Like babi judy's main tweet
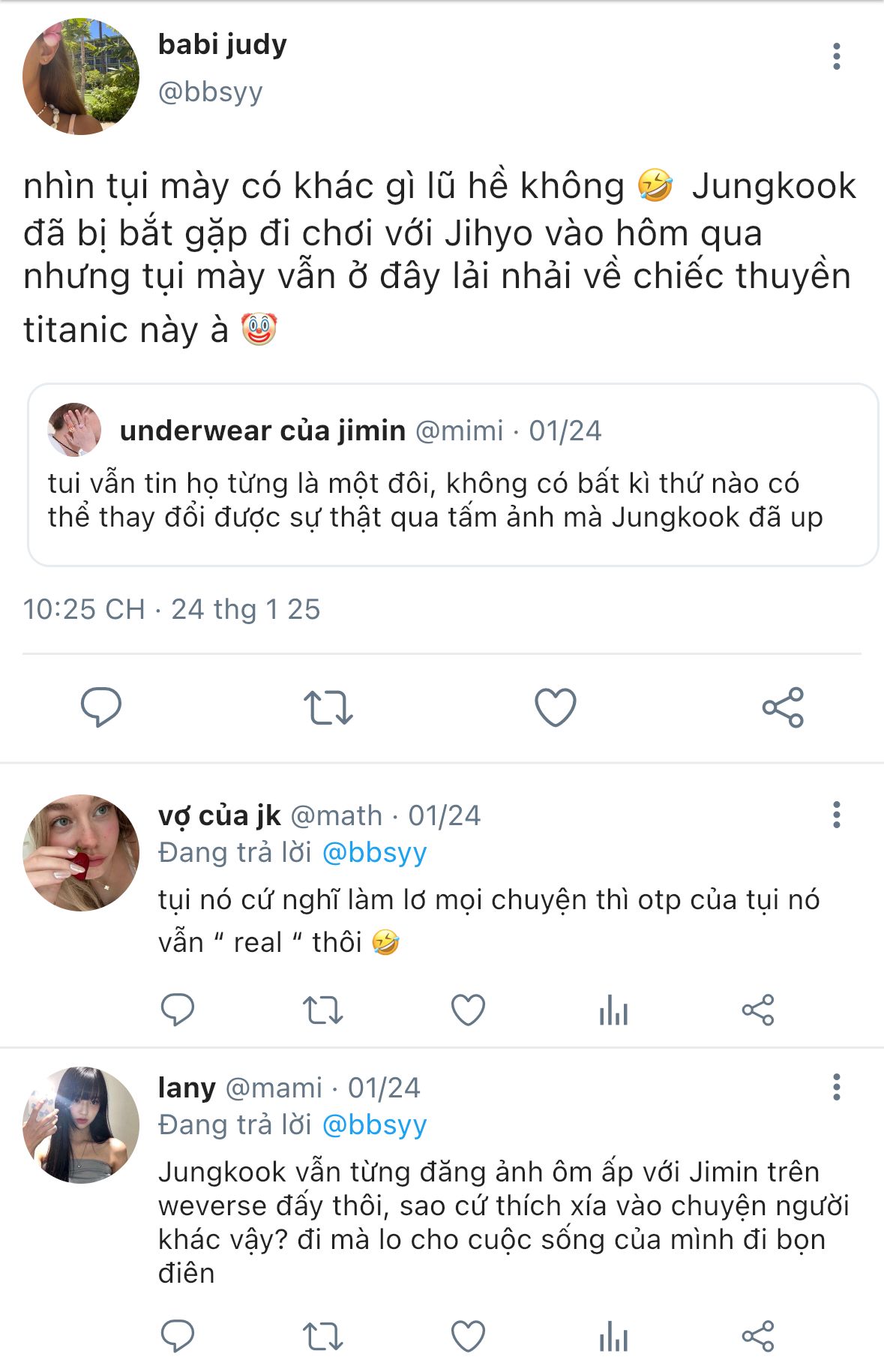Screen dimensions: 884x1372 (x=555, y=707)
